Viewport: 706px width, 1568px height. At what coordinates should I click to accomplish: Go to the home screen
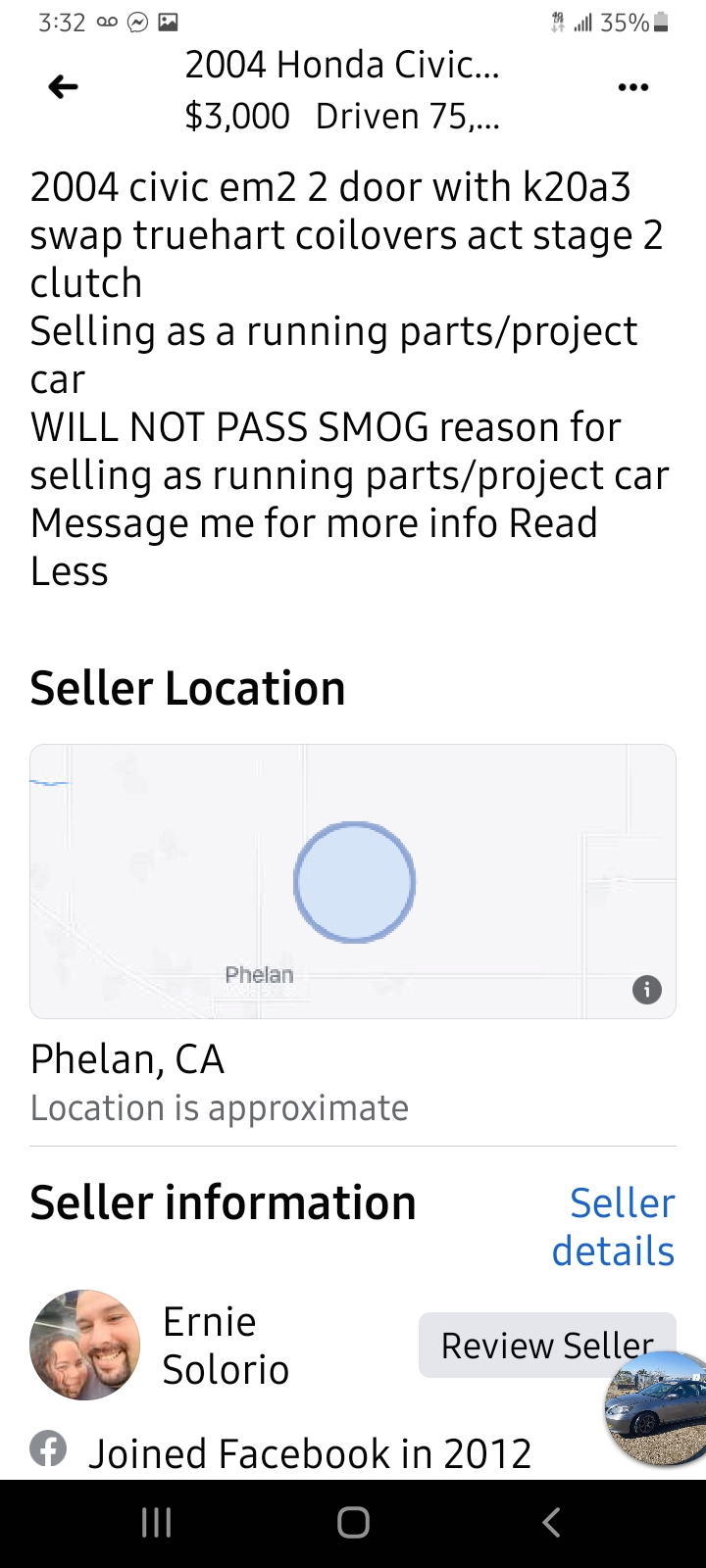click(x=353, y=1522)
